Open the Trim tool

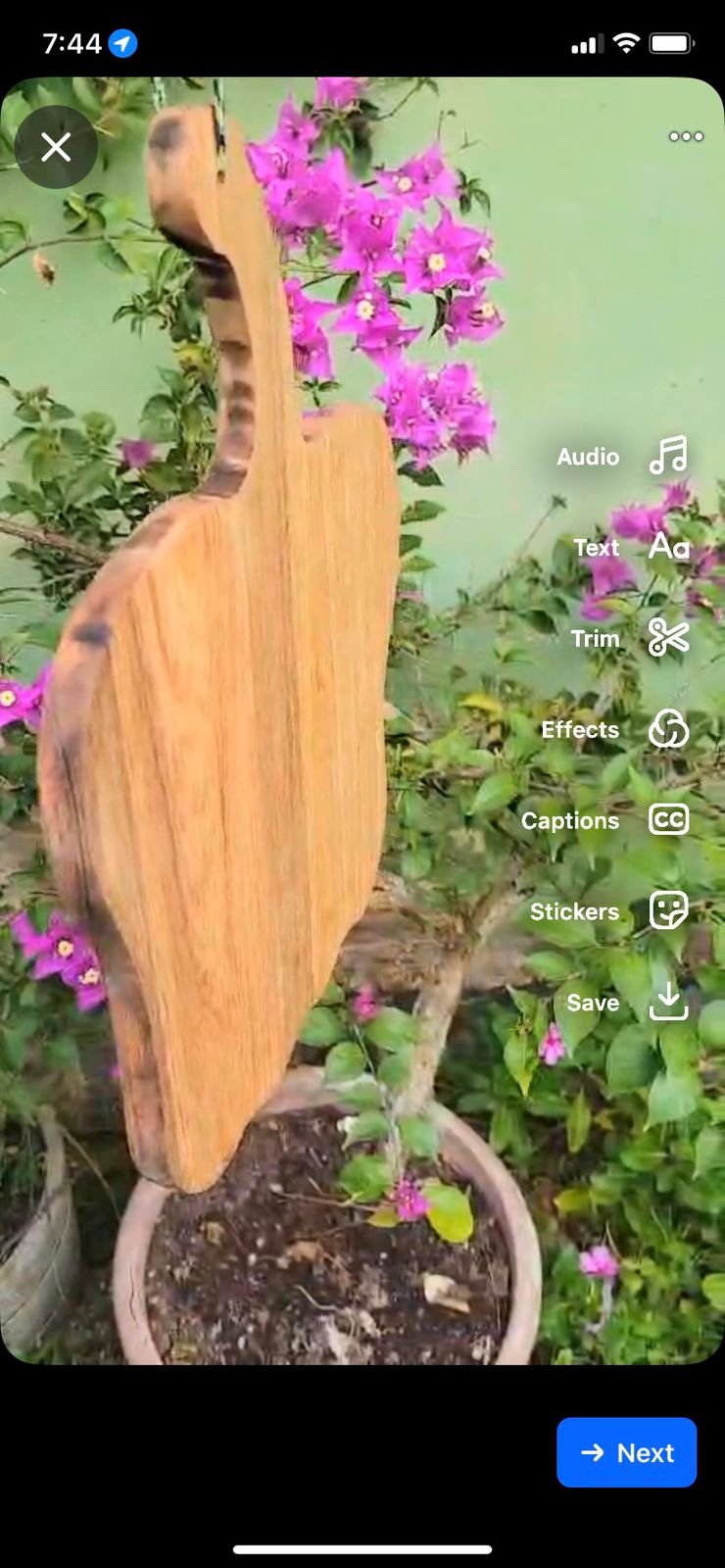(630, 638)
